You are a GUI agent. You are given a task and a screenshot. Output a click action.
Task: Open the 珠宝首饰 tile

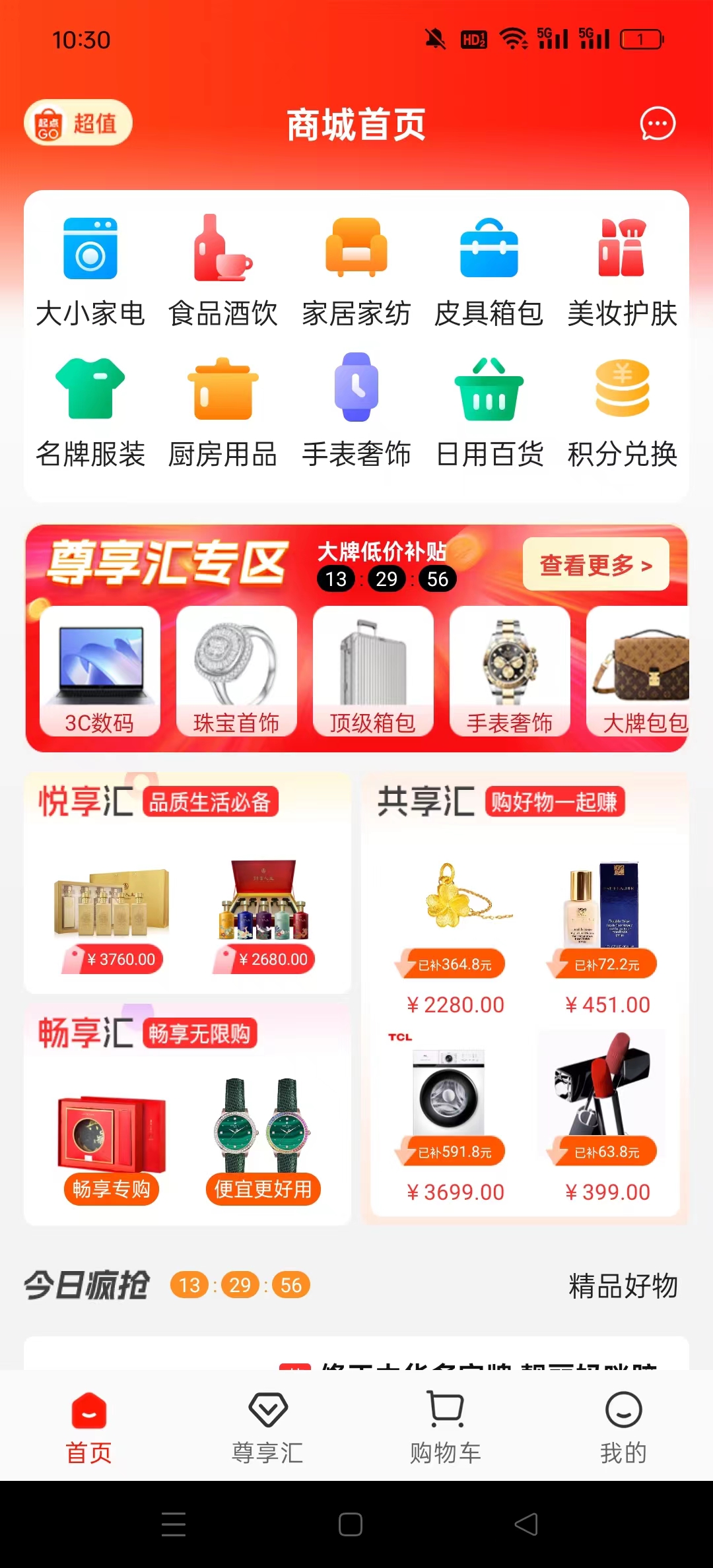pyautogui.click(x=236, y=670)
